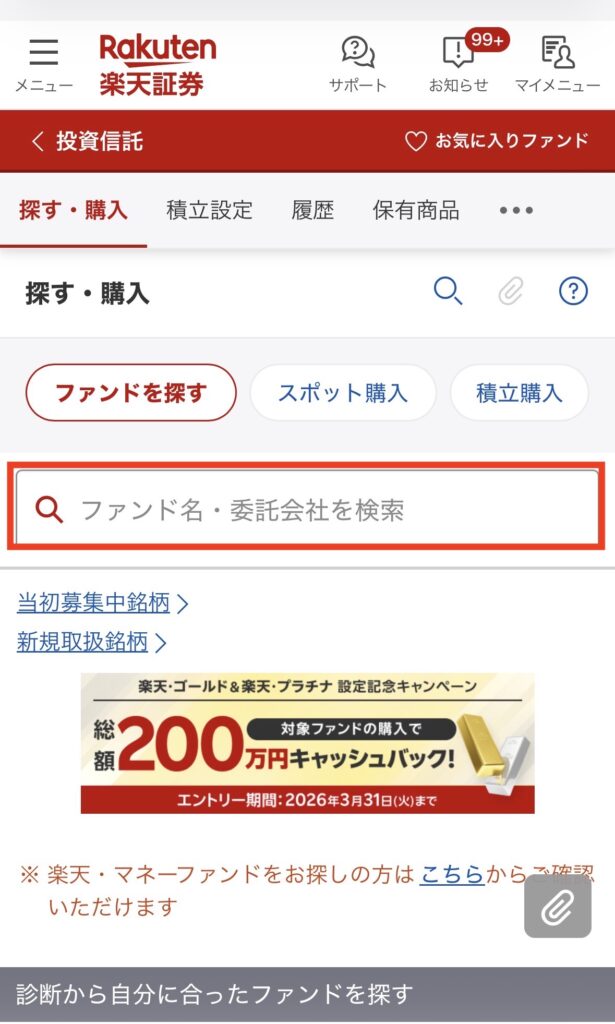Open the question mark help icon

coord(572,292)
